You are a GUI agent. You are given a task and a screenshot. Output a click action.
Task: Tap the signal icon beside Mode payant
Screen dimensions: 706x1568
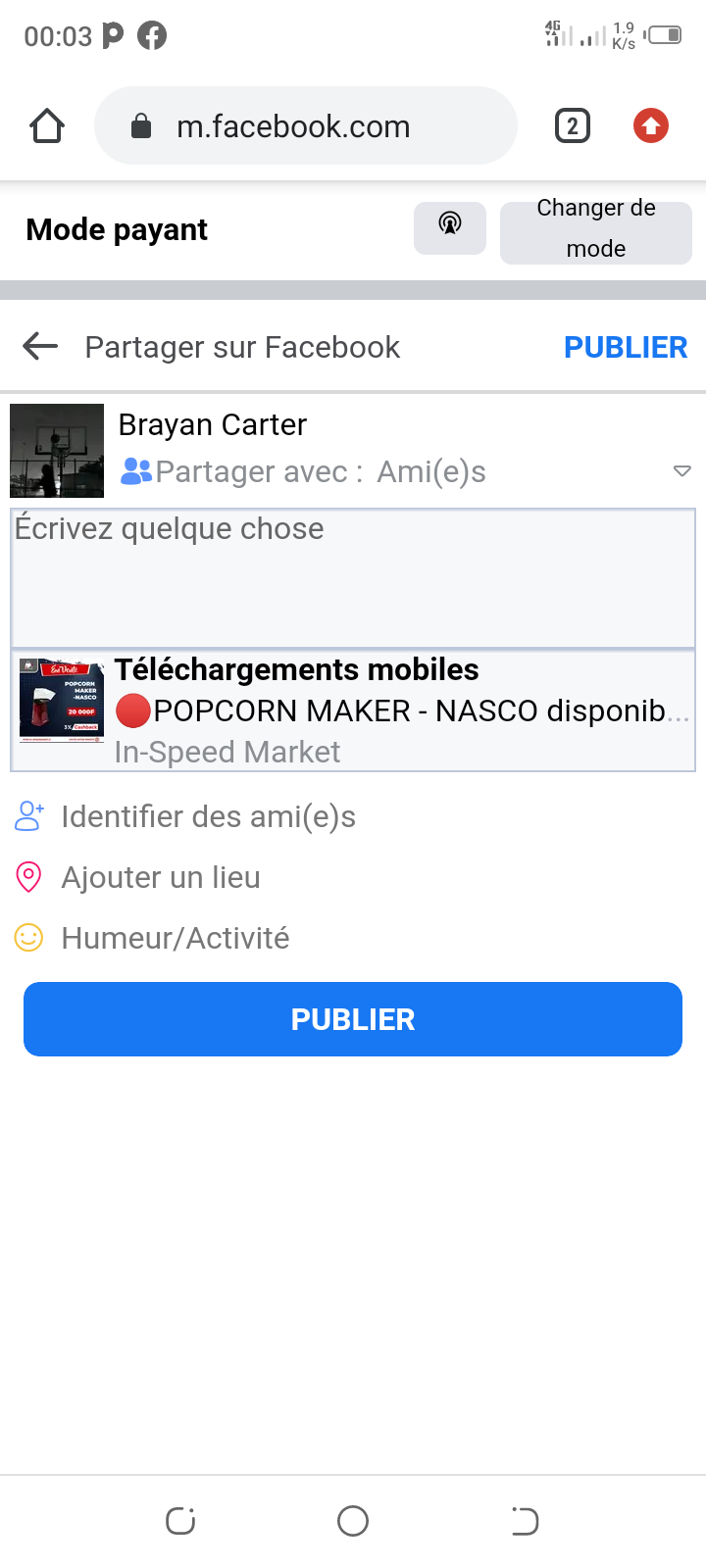click(449, 227)
